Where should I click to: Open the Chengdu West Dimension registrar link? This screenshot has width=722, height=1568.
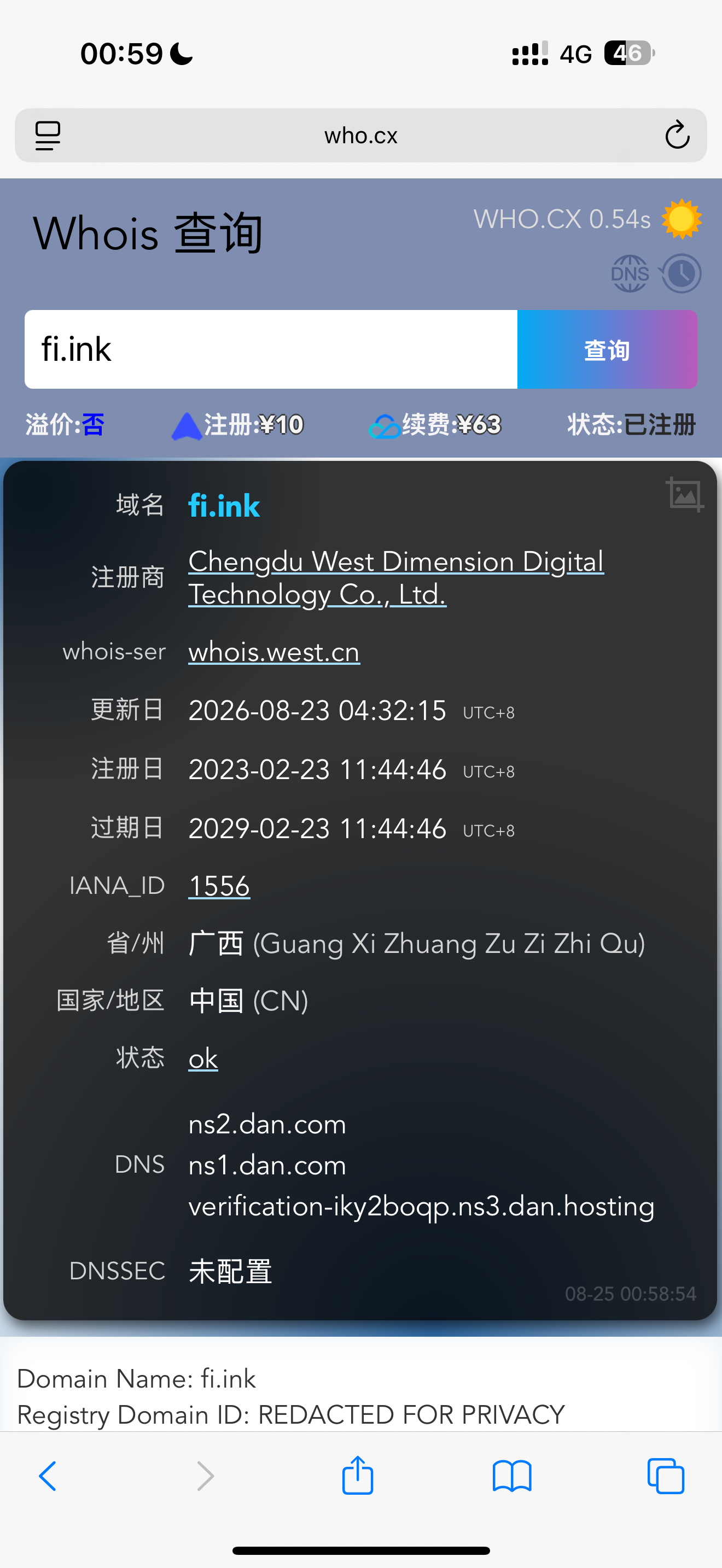click(x=395, y=578)
